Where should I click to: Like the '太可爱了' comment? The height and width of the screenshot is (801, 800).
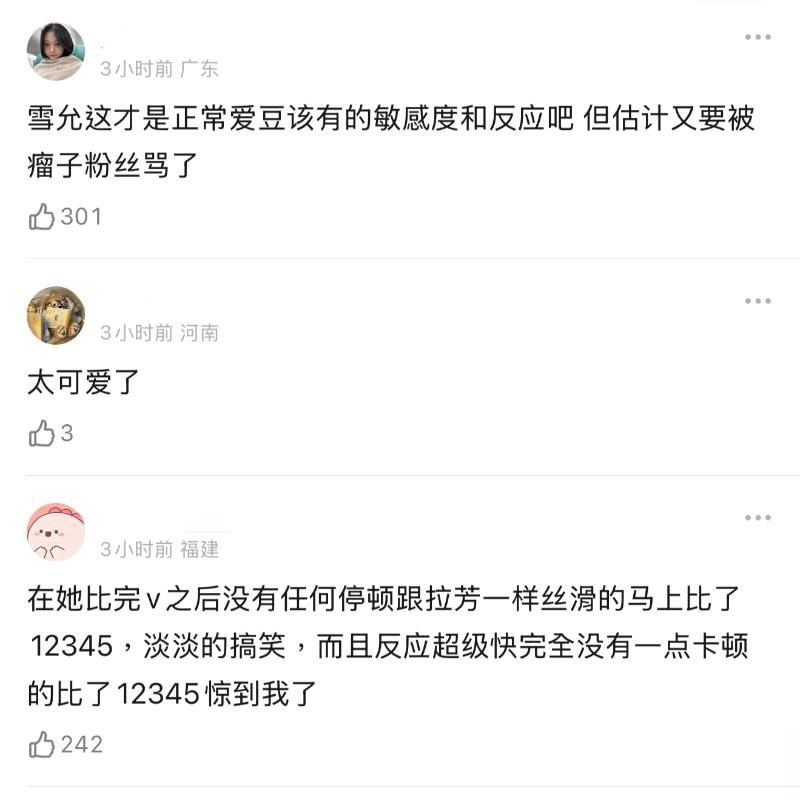point(42,433)
